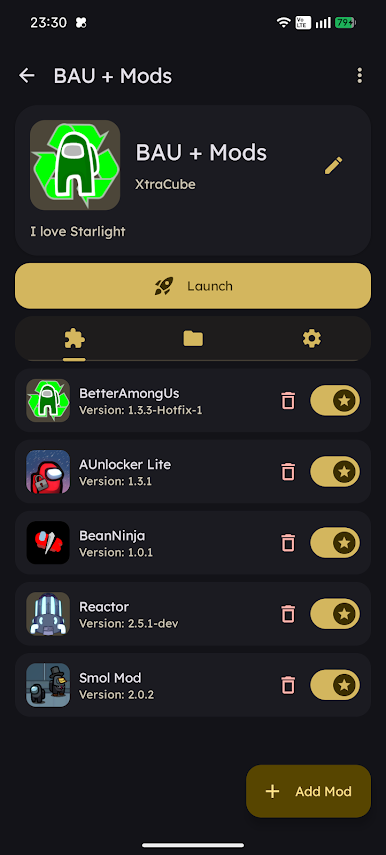Switch to the settings gear tab

click(x=312, y=339)
